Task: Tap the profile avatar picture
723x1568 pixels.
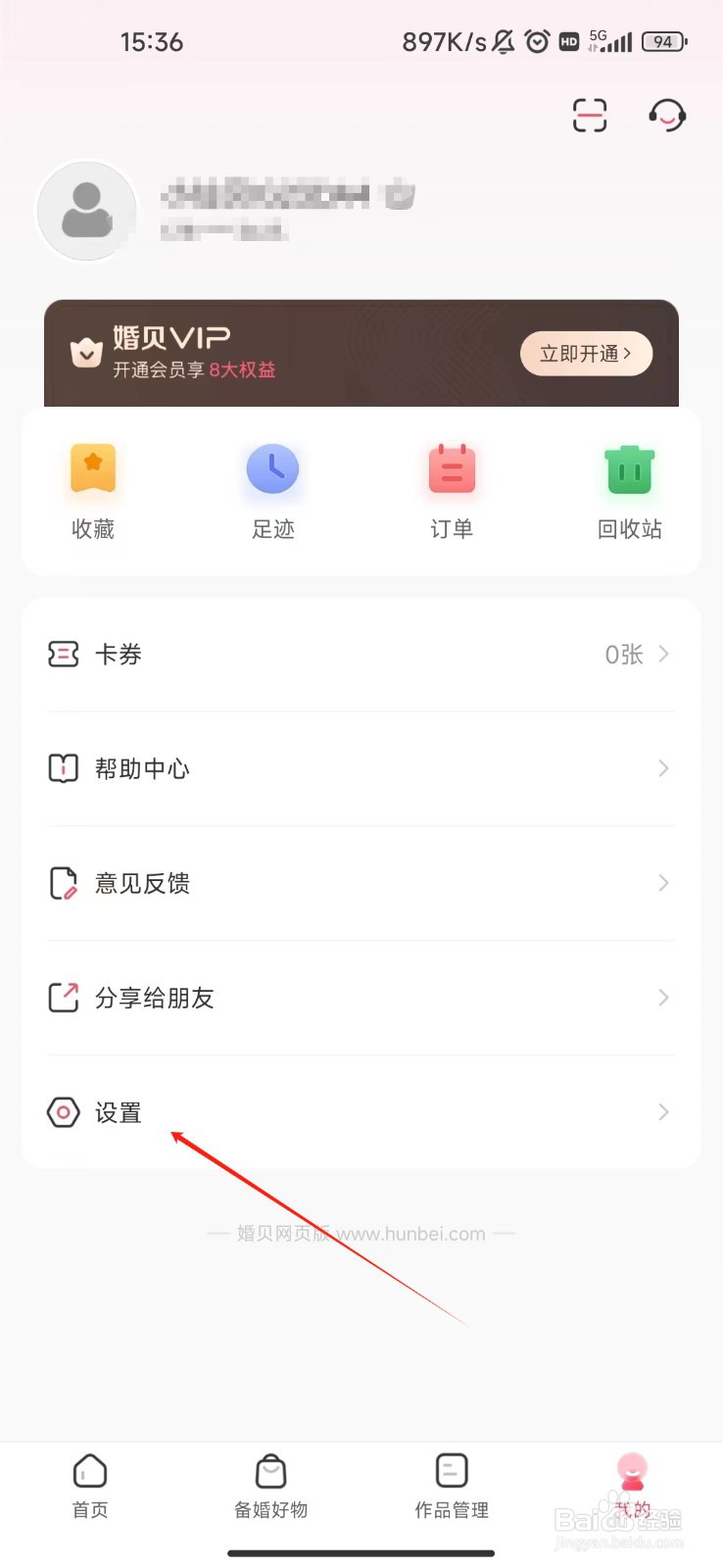Action: click(86, 212)
